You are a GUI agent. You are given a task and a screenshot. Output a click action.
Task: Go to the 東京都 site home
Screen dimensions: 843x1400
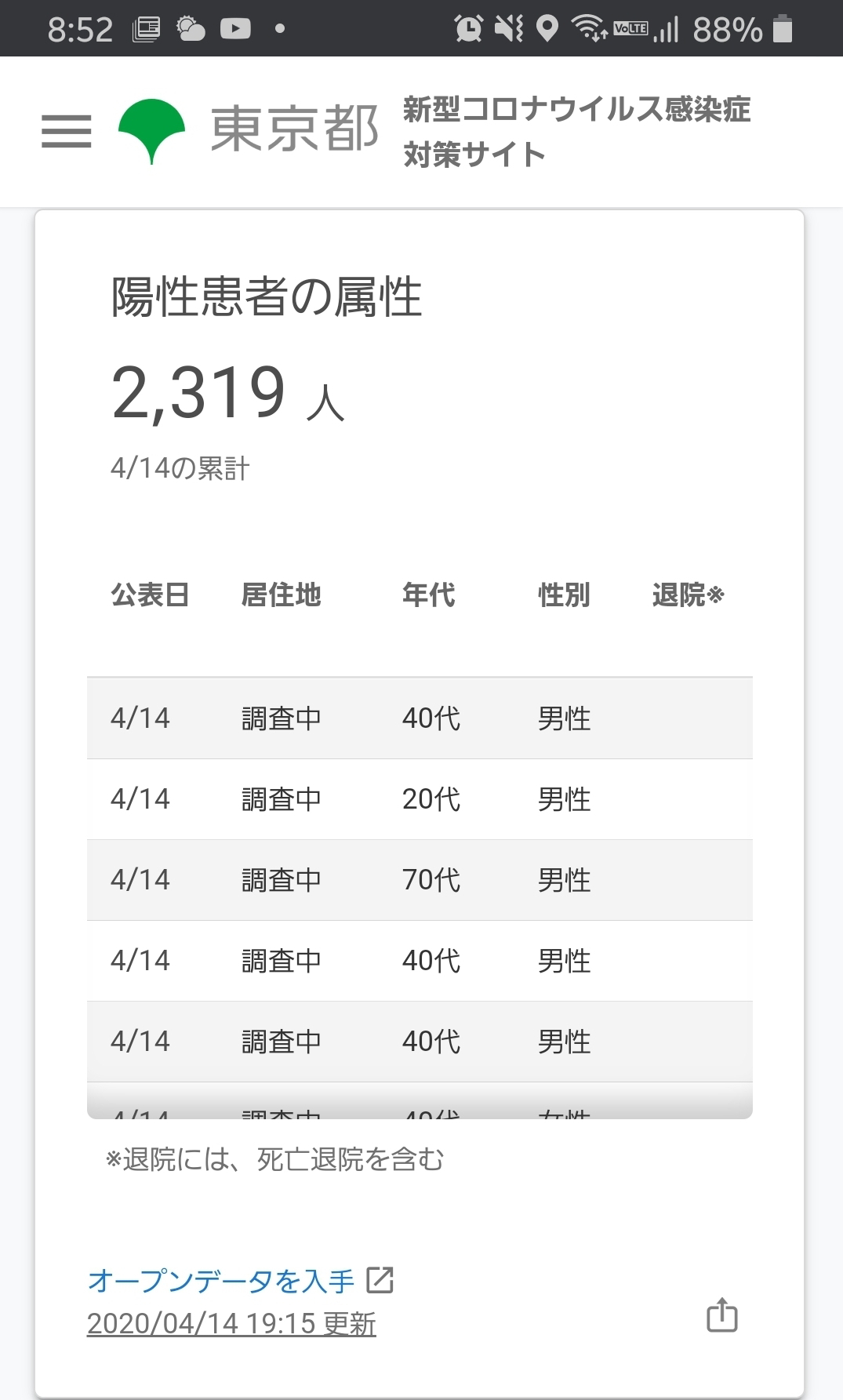point(248,129)
